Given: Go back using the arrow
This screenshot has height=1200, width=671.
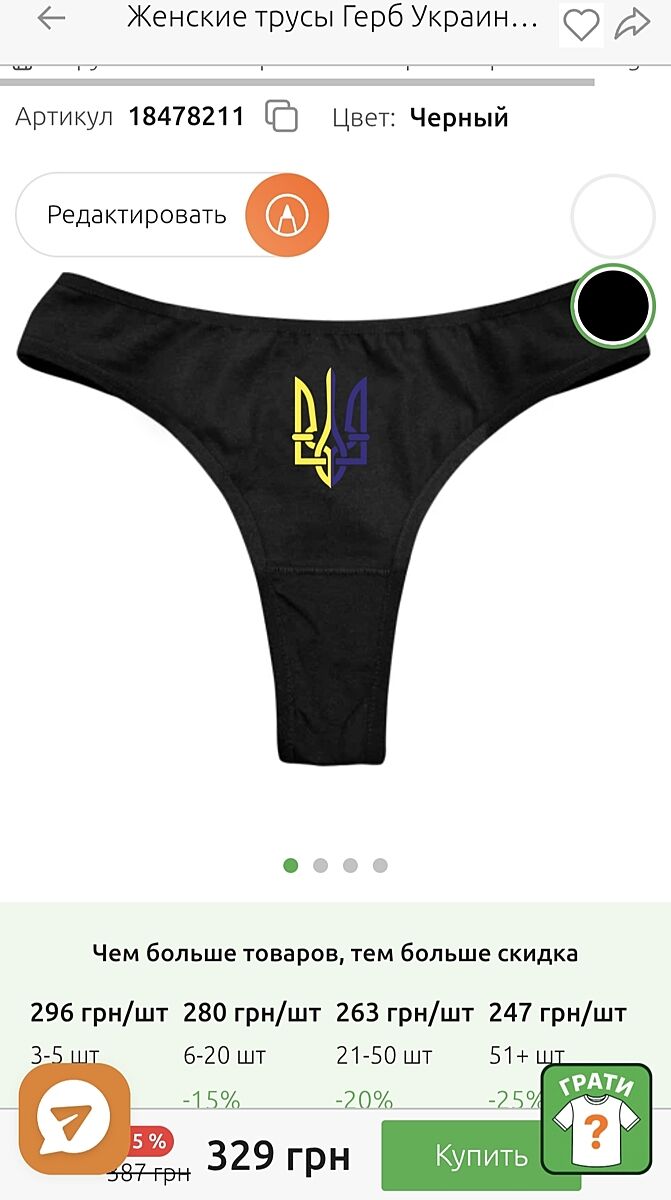Looking at the screenshot, I should (x=50, y=19).
